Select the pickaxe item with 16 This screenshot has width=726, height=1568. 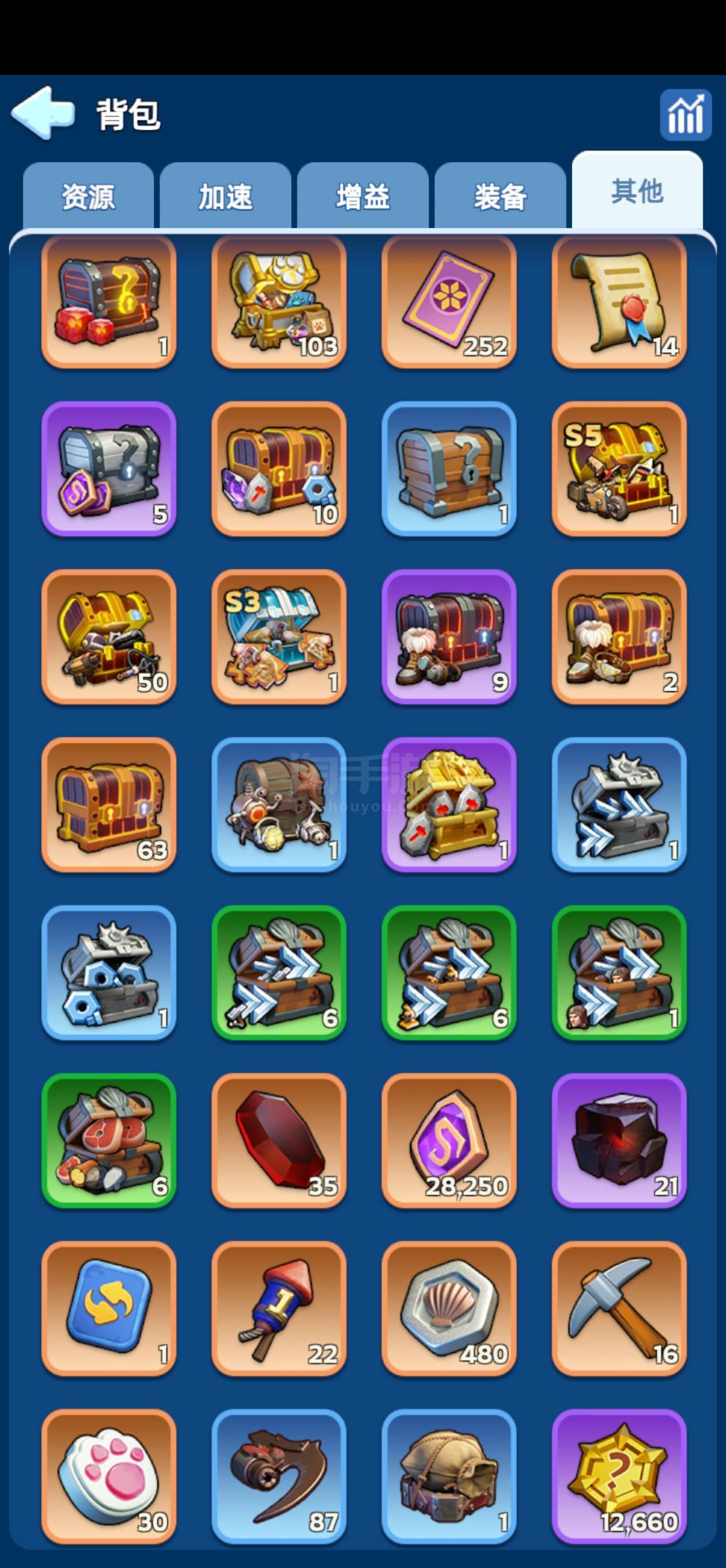pos(619,1309)
